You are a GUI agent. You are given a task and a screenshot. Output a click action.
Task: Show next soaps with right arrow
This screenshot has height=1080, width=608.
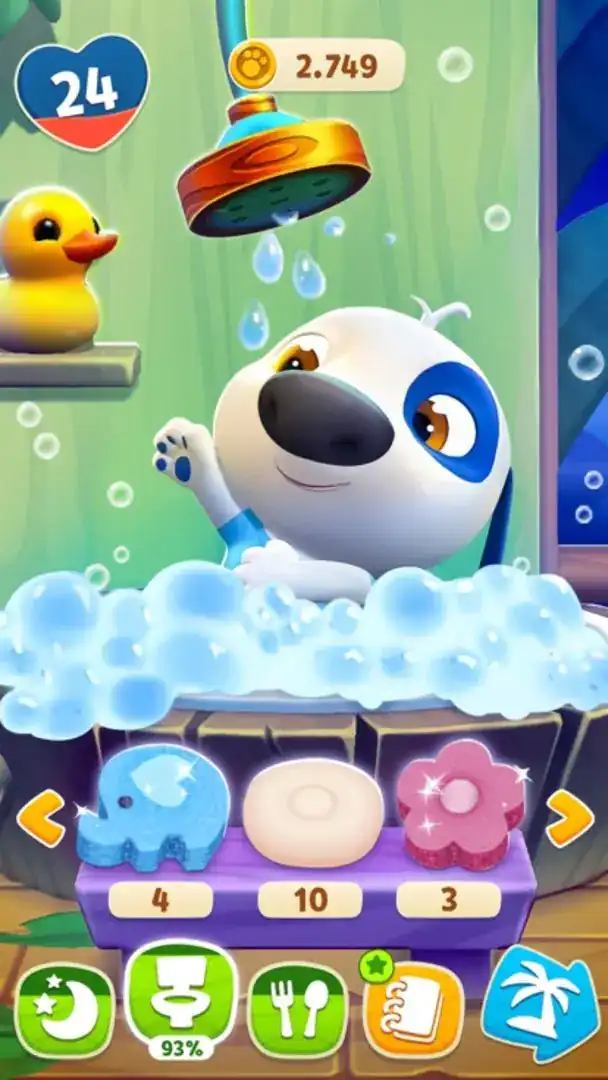pyautogui.click(x=570, y=816)
